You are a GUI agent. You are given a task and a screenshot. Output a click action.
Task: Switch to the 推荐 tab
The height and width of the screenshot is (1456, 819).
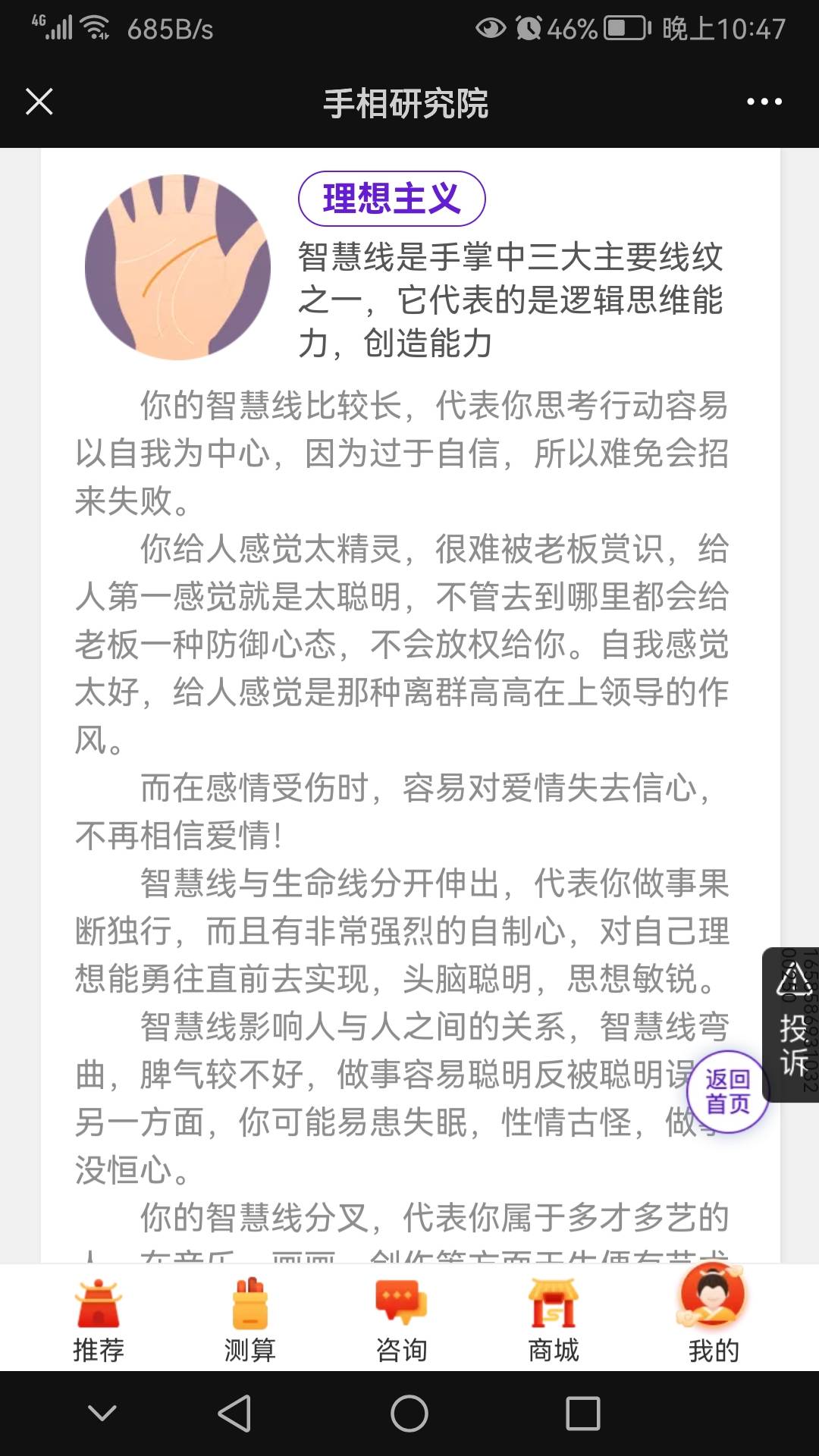99,1319
